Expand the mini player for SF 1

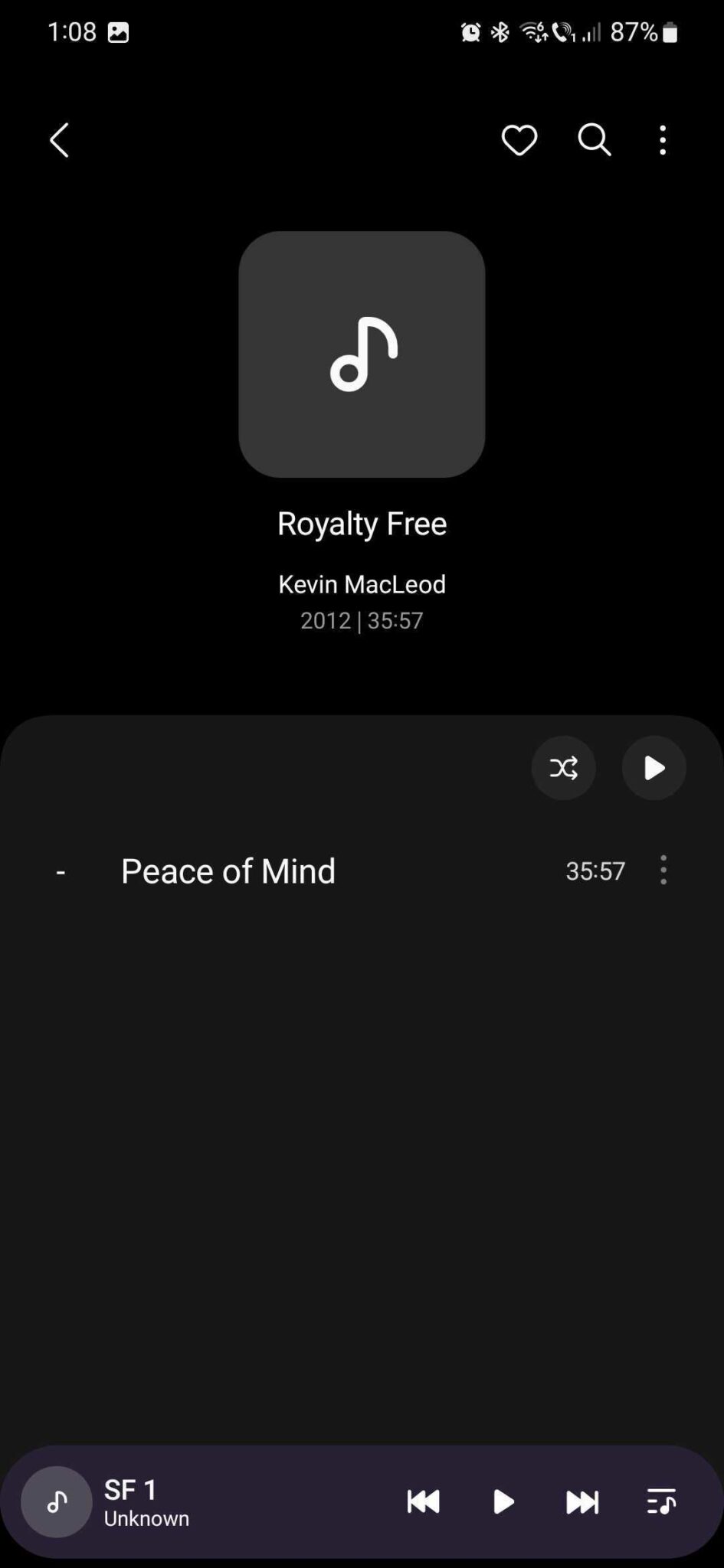[x=230, y=1501]
